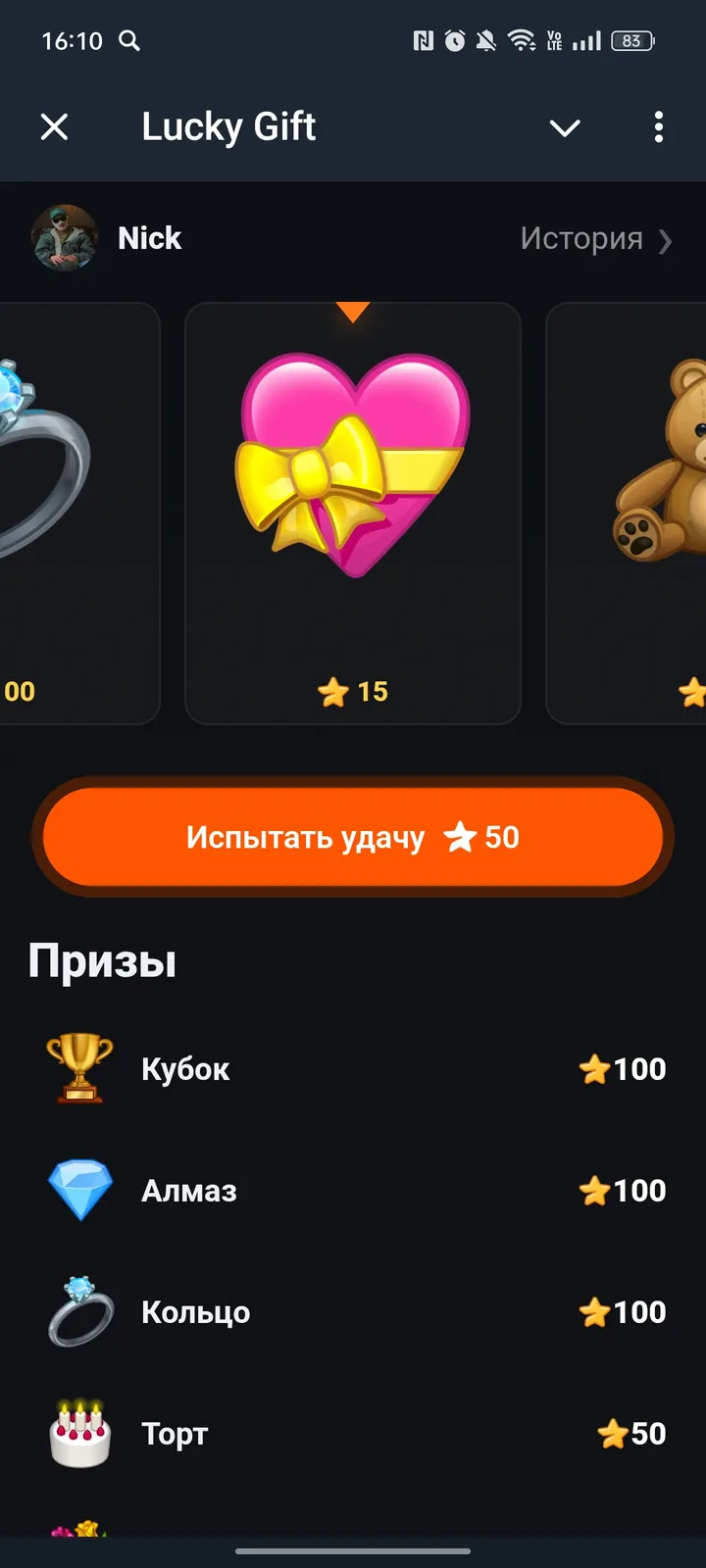Tap the navigation handle at the screen bottom

(353, 1551)
